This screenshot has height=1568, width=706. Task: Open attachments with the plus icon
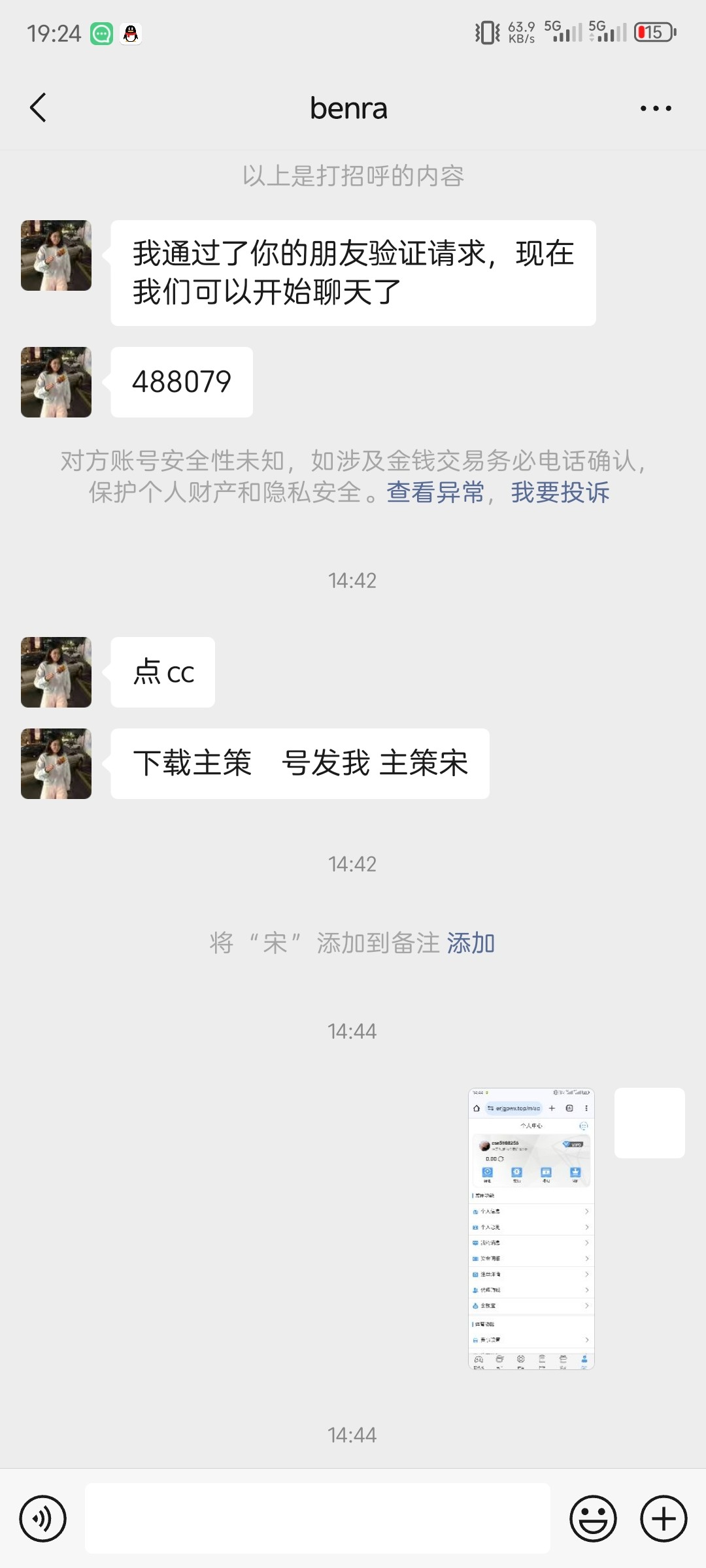point(663,1518)
